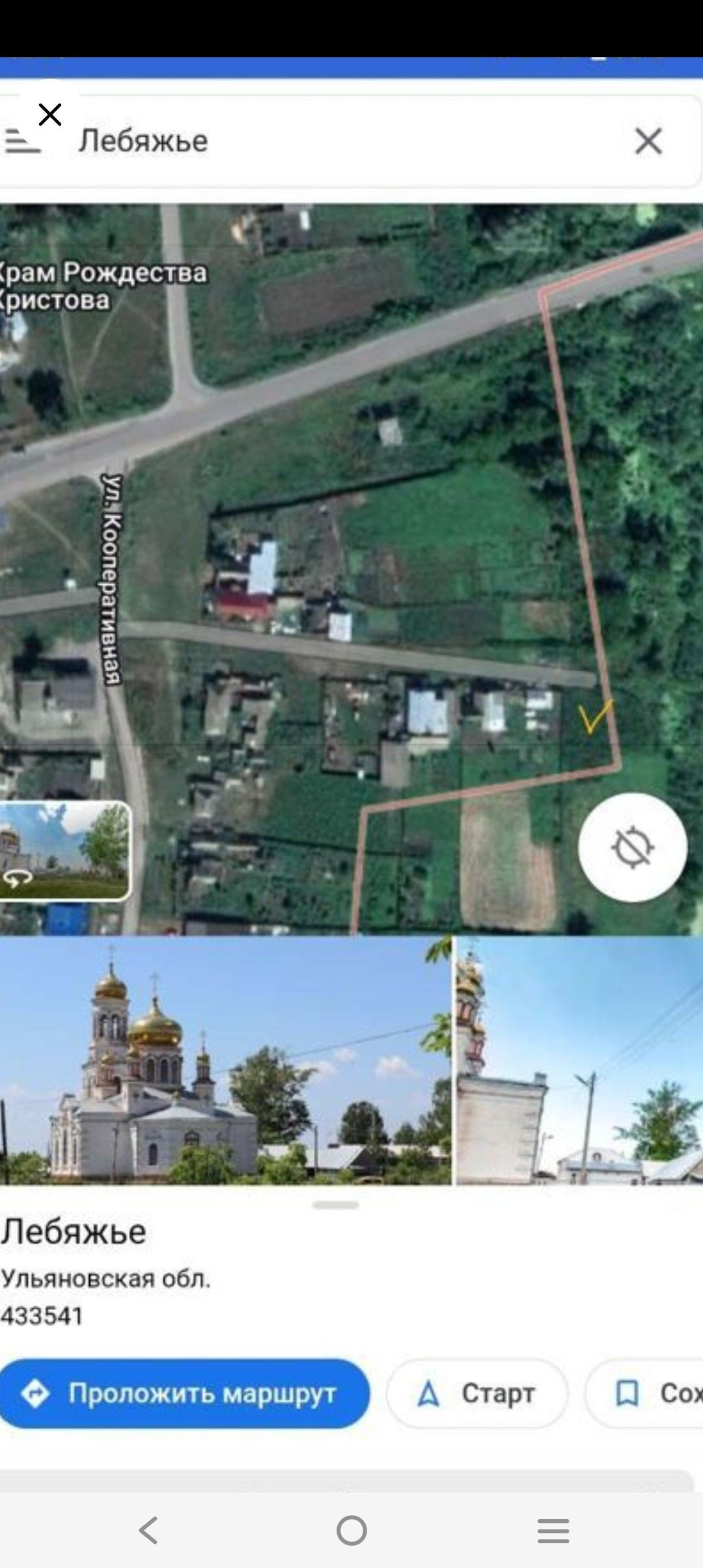Go back using the system back button

pyautogui.click(x=148, y=1530)
